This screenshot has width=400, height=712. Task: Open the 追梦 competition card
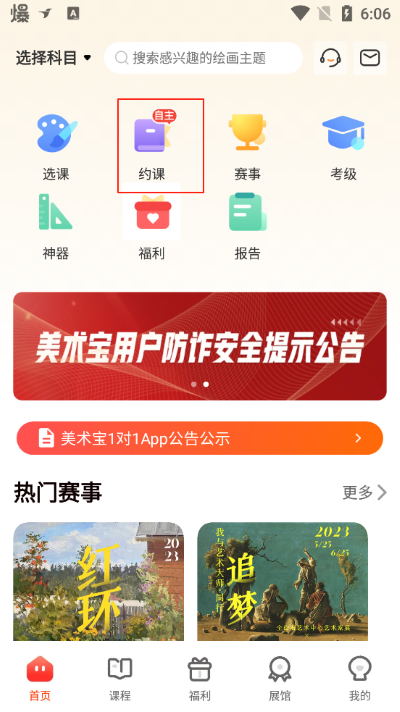point(282,581)
